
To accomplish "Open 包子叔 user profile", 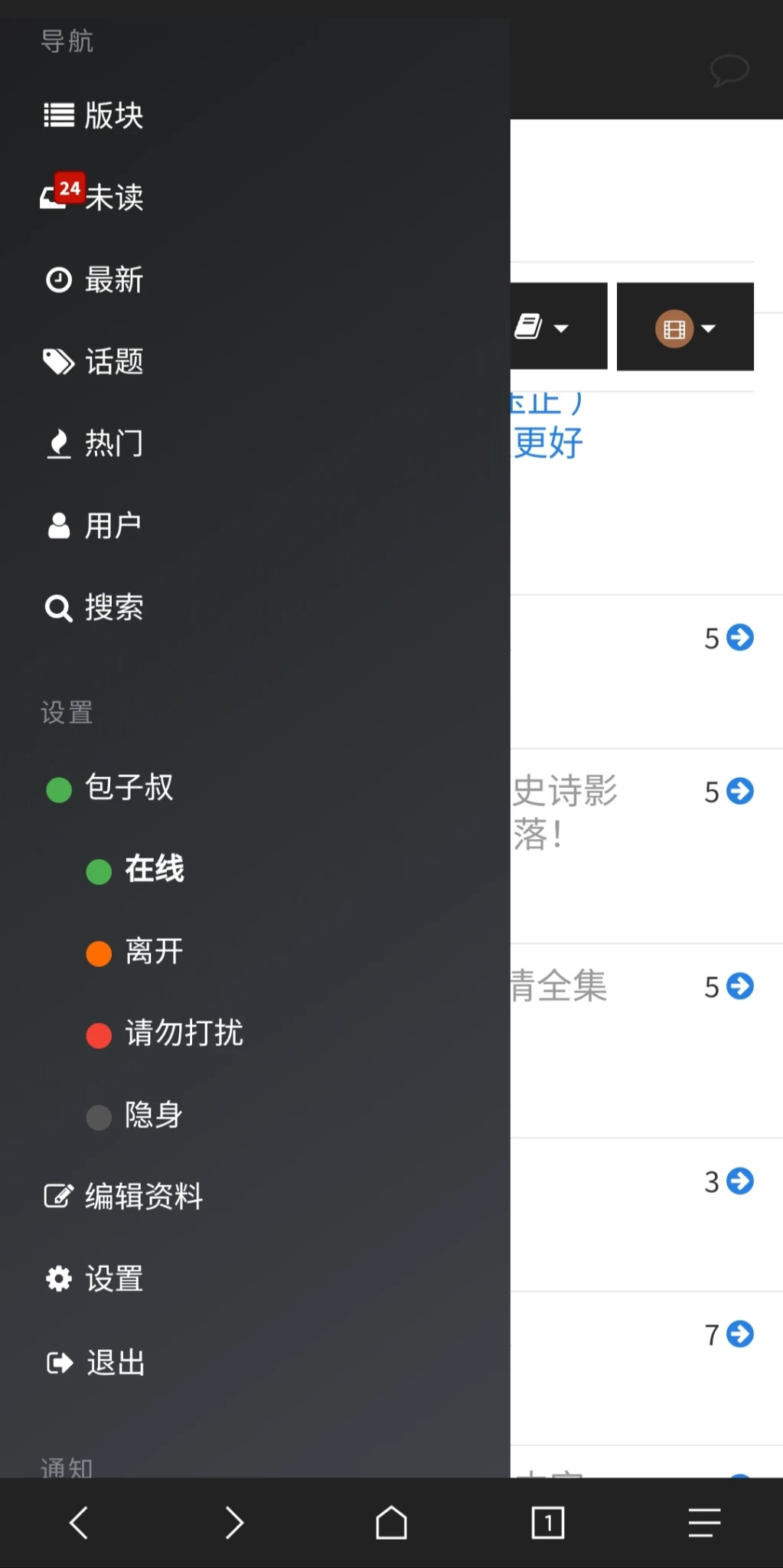I will (x=111, y=788).
